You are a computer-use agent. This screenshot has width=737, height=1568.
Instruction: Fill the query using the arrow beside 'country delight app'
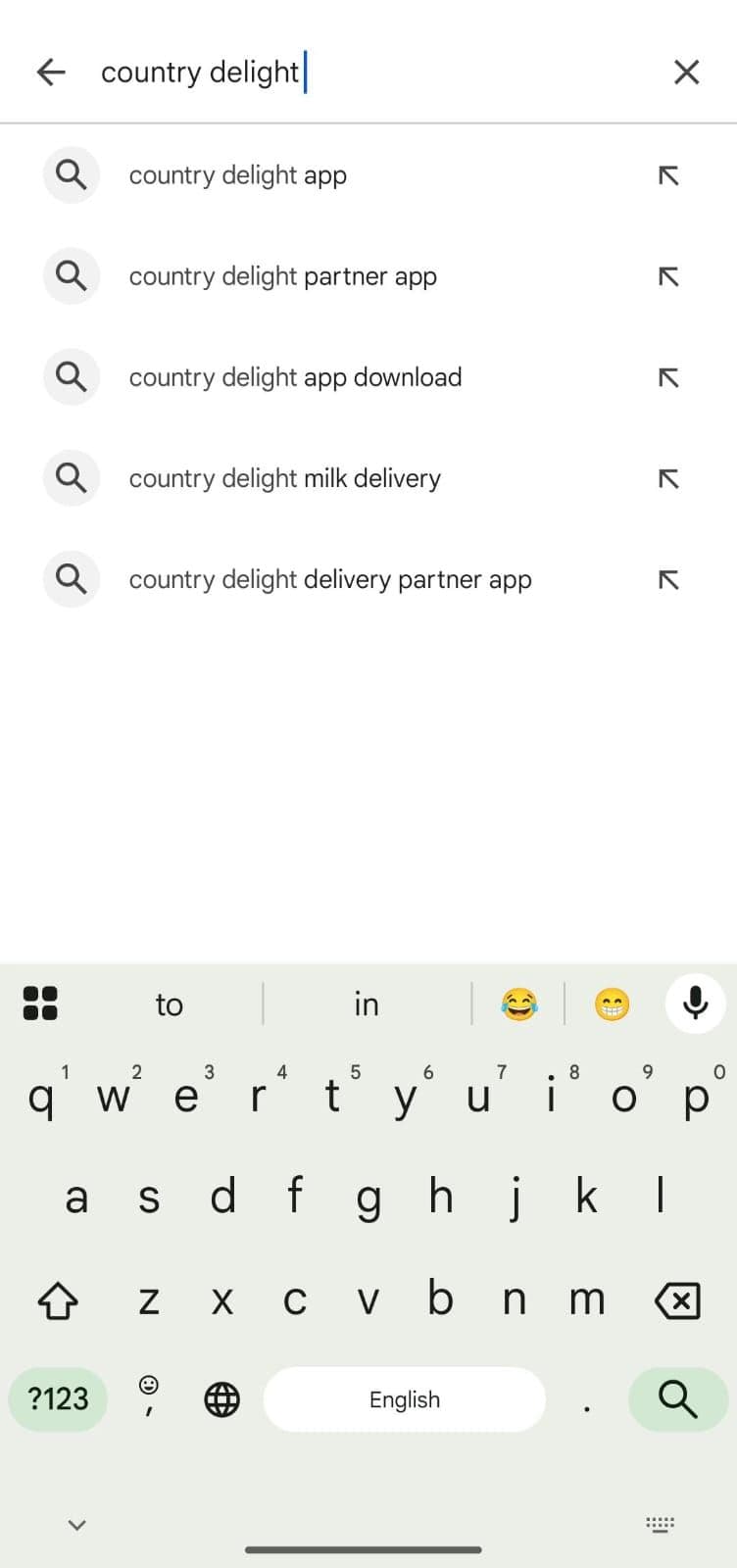668,175
